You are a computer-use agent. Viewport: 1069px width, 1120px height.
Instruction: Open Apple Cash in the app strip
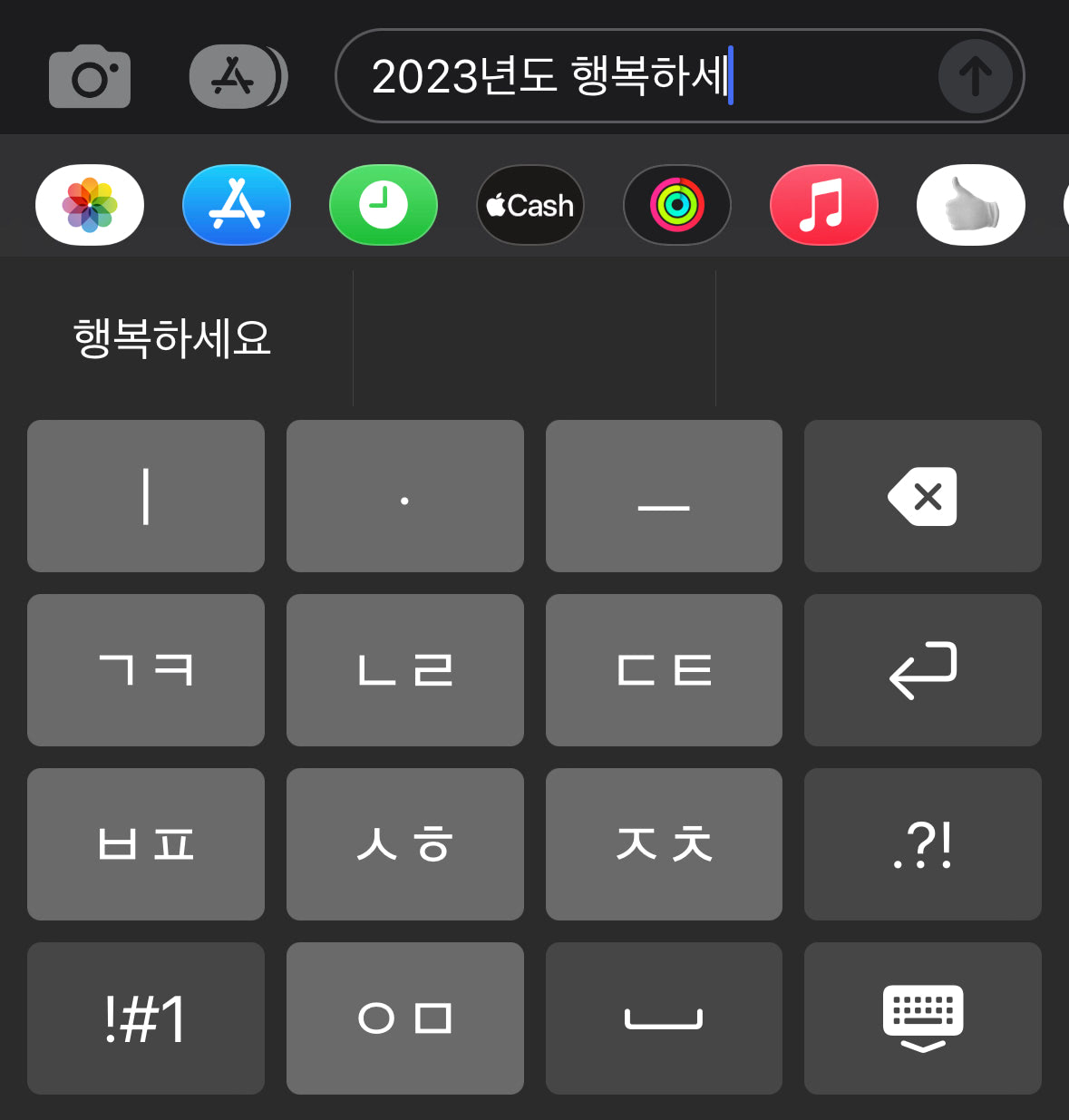pyautogui.click(x=530, y=205)
